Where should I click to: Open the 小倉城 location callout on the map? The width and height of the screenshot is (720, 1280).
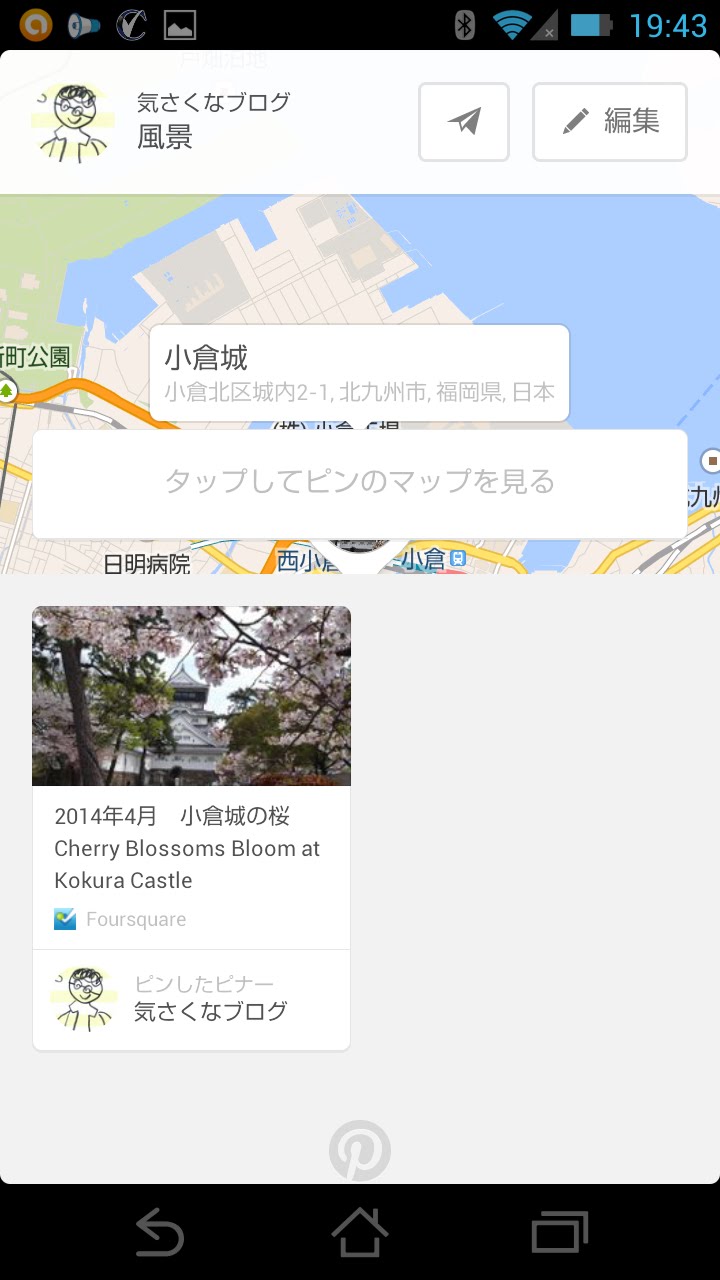[360, 373]
